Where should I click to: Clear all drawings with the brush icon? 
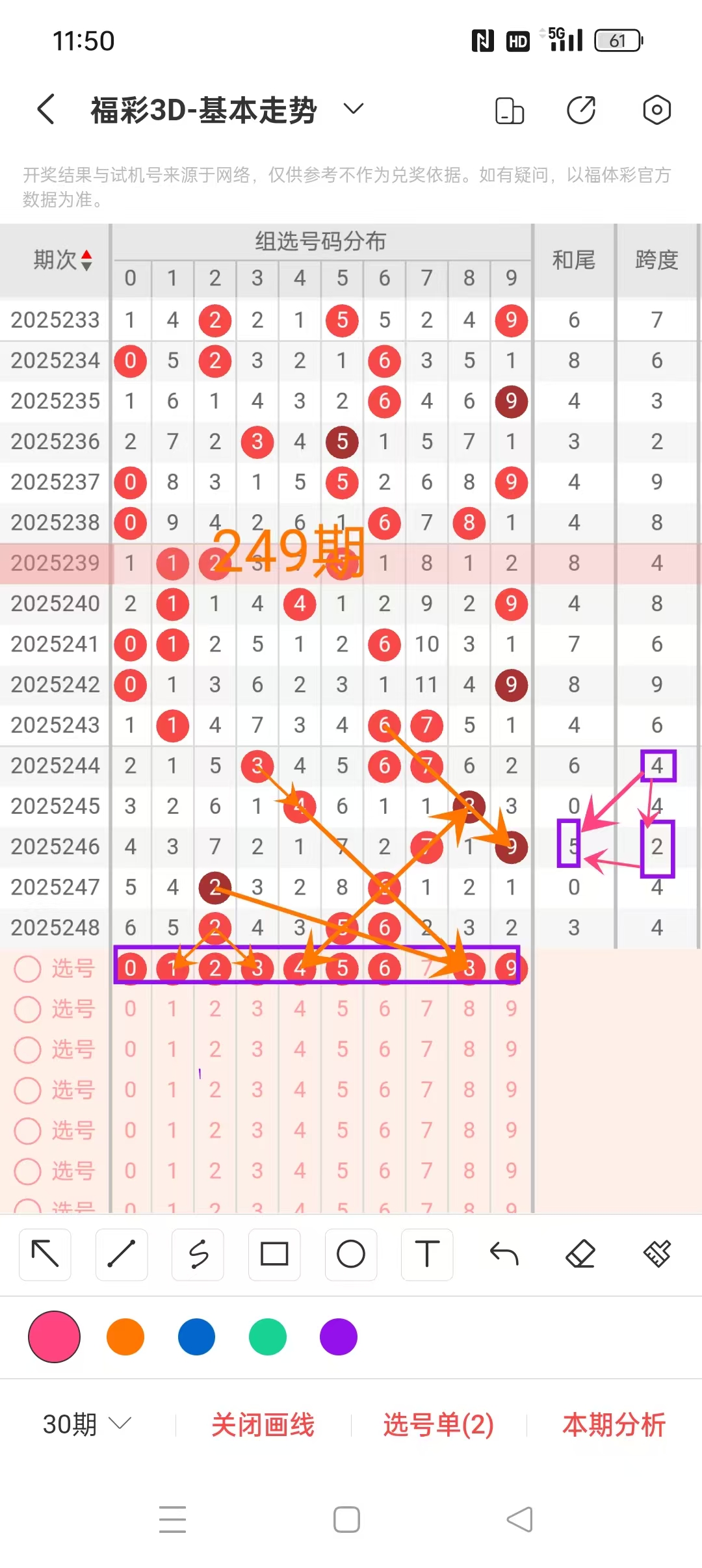click(656, 1254)
